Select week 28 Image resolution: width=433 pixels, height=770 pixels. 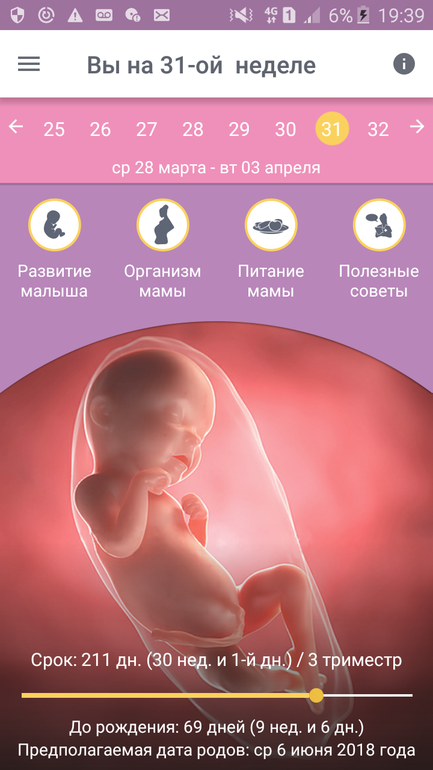[192, 129]
